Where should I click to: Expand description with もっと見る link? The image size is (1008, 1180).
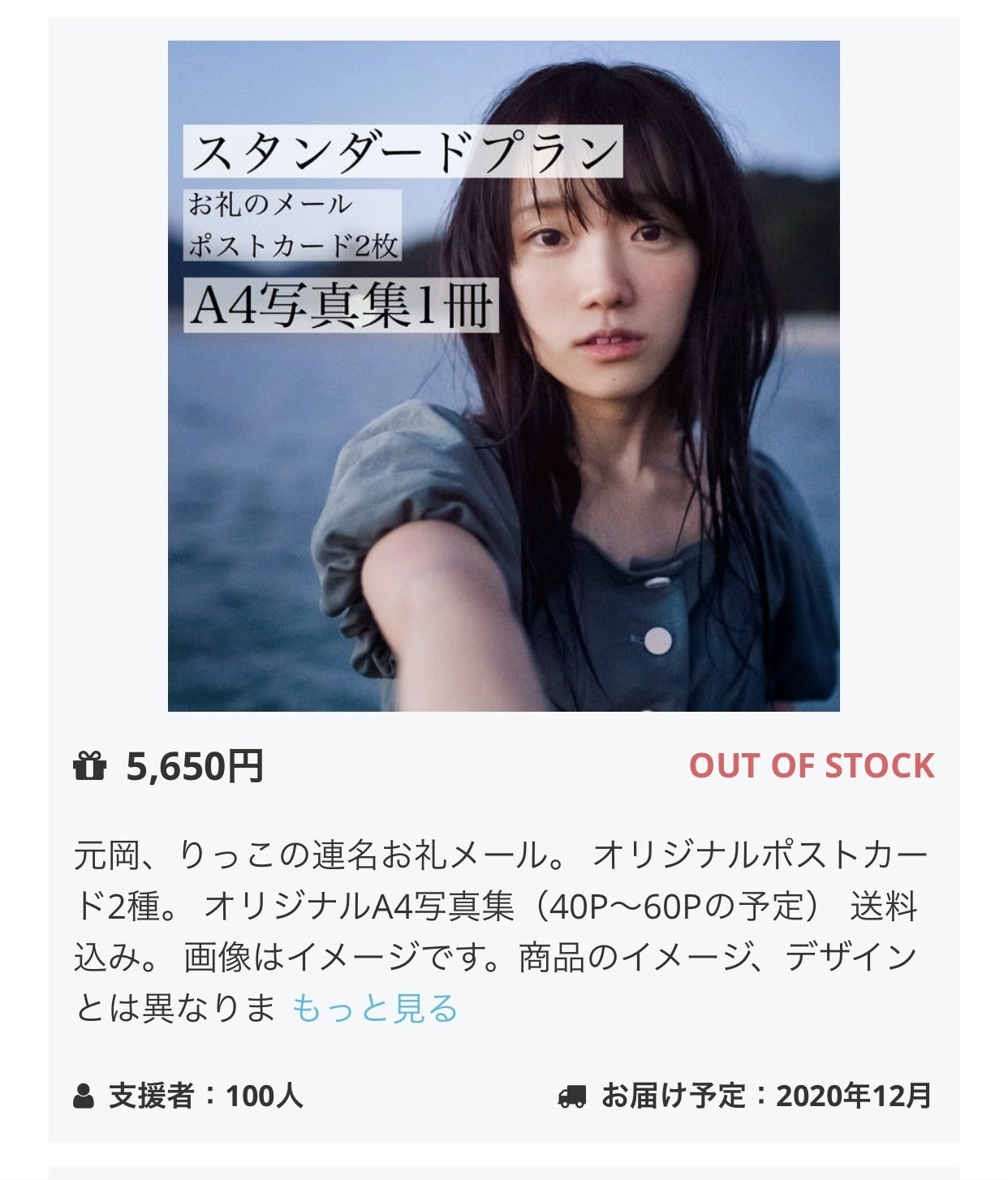(374, 1009)
